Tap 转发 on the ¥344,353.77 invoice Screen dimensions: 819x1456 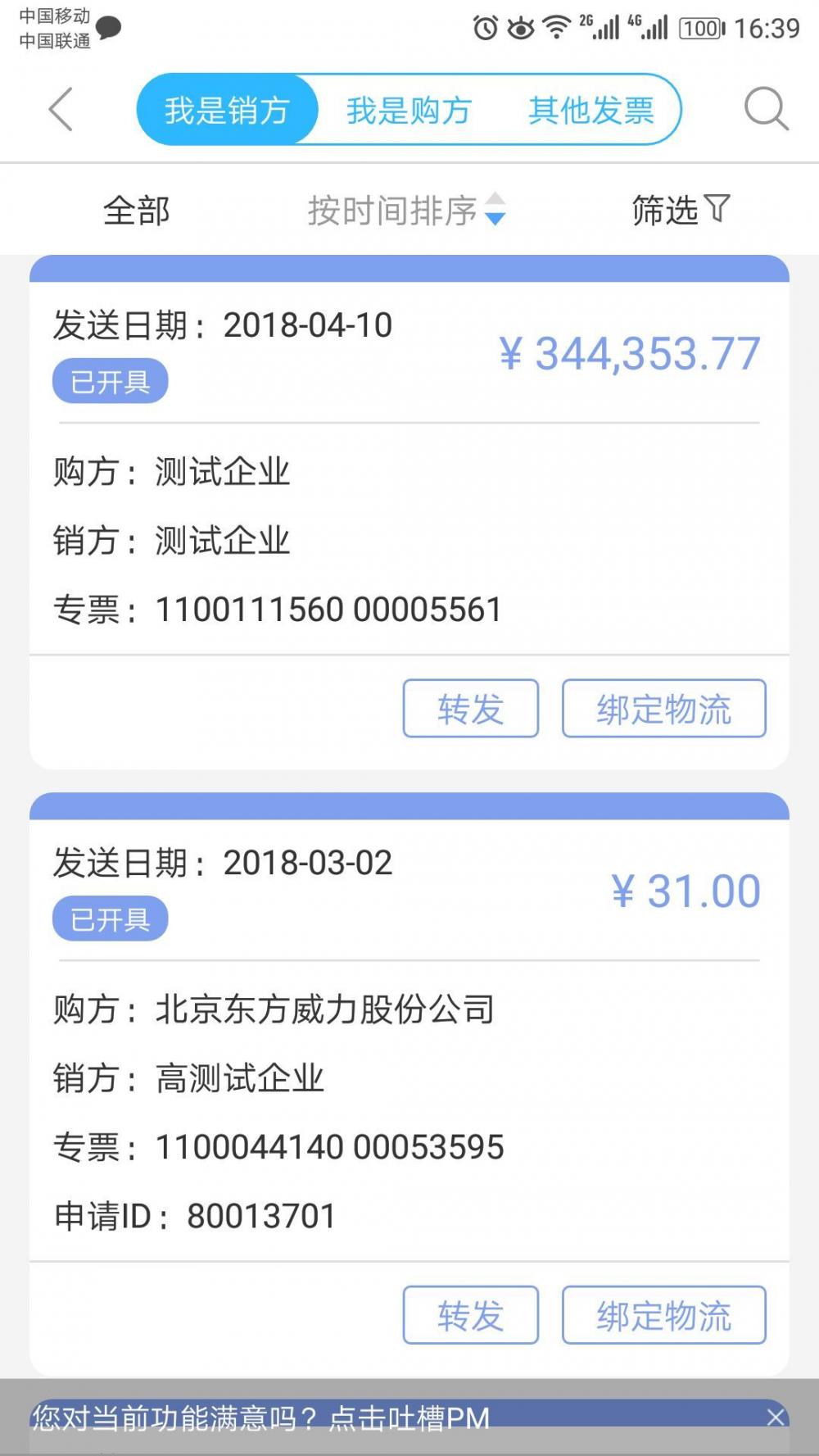tap(471, 709)
